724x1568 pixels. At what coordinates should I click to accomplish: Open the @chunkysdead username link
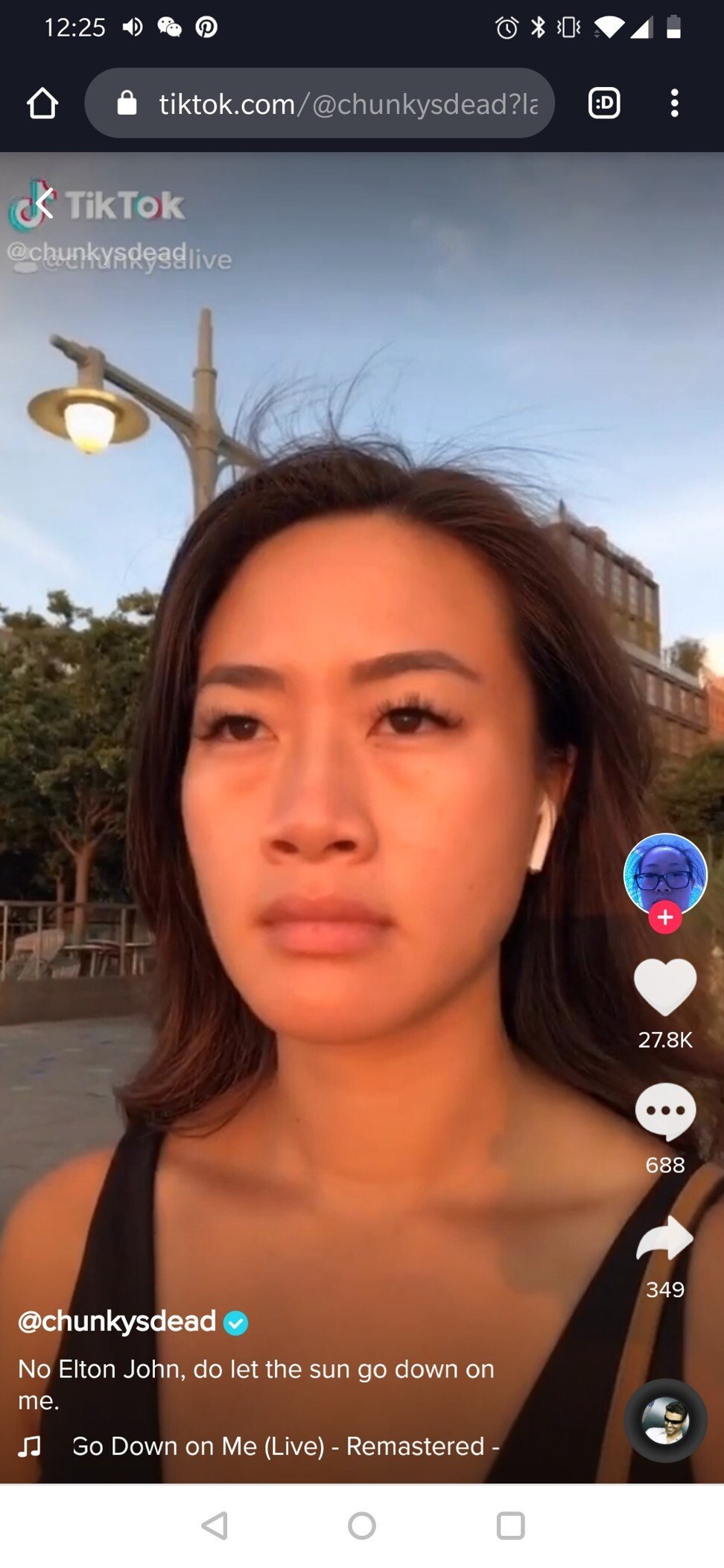point(117,1321)
